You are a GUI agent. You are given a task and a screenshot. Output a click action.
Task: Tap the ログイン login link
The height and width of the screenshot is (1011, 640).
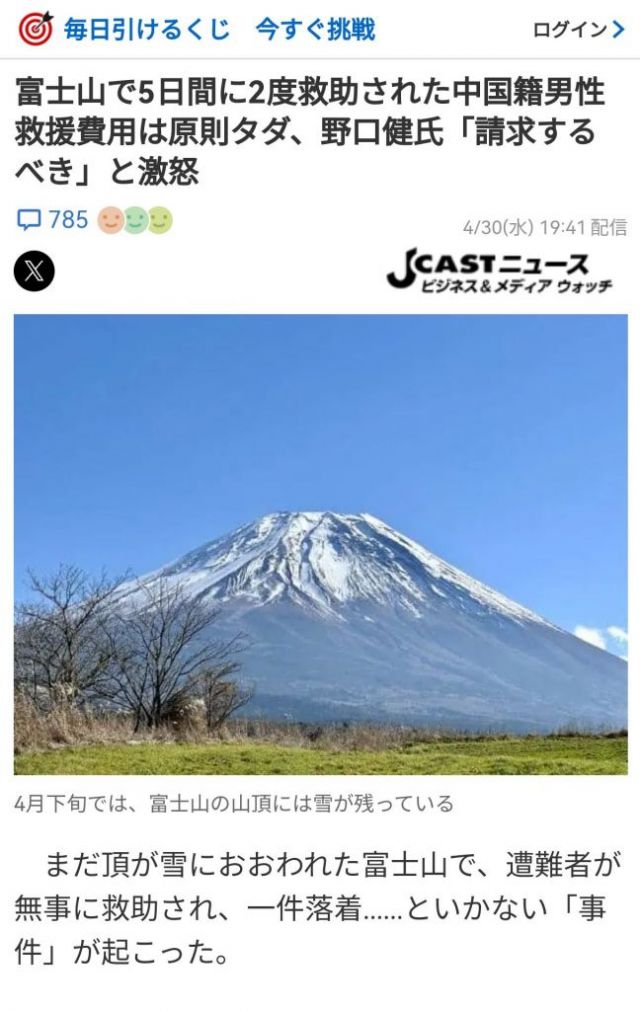[x=578, y=30]
